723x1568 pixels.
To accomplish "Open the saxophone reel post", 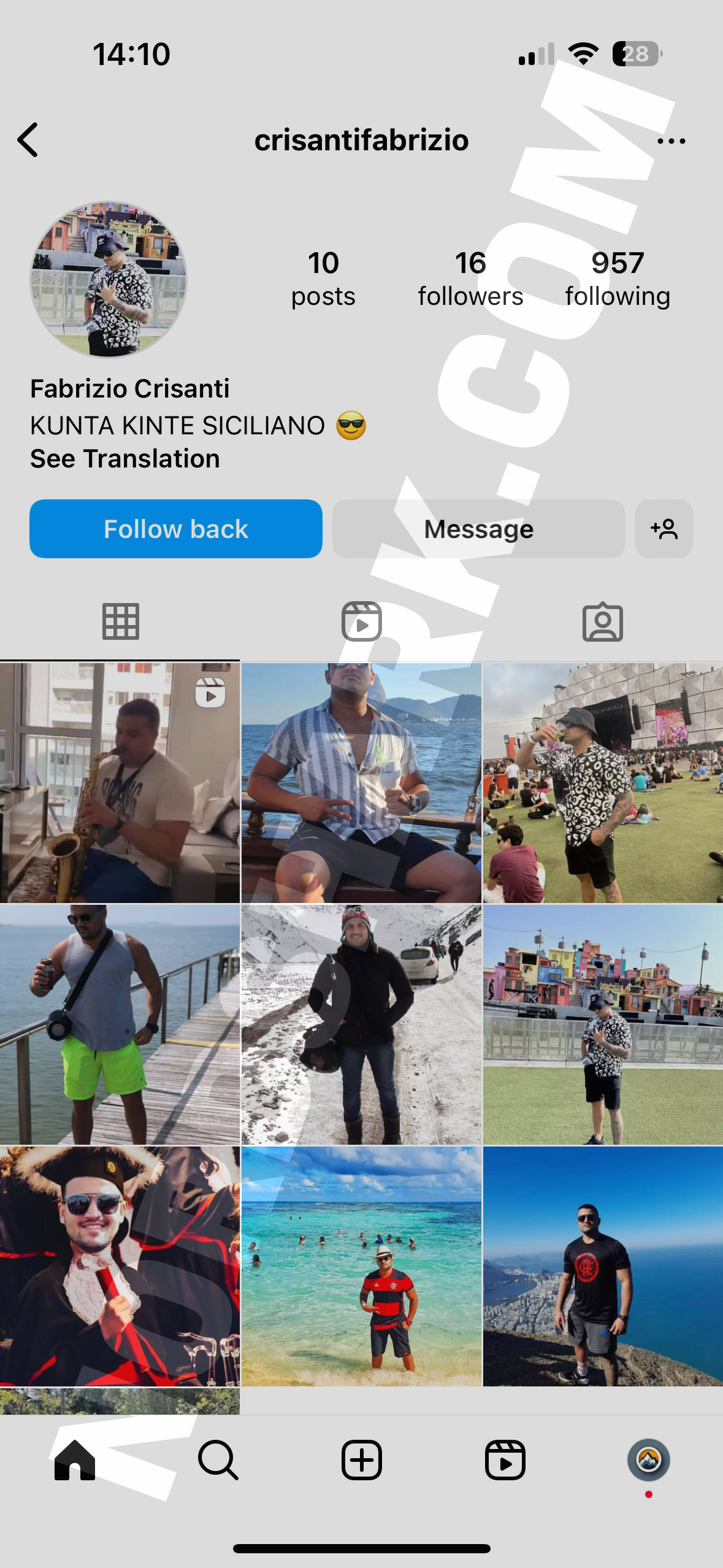I will (x=120, y=782).
